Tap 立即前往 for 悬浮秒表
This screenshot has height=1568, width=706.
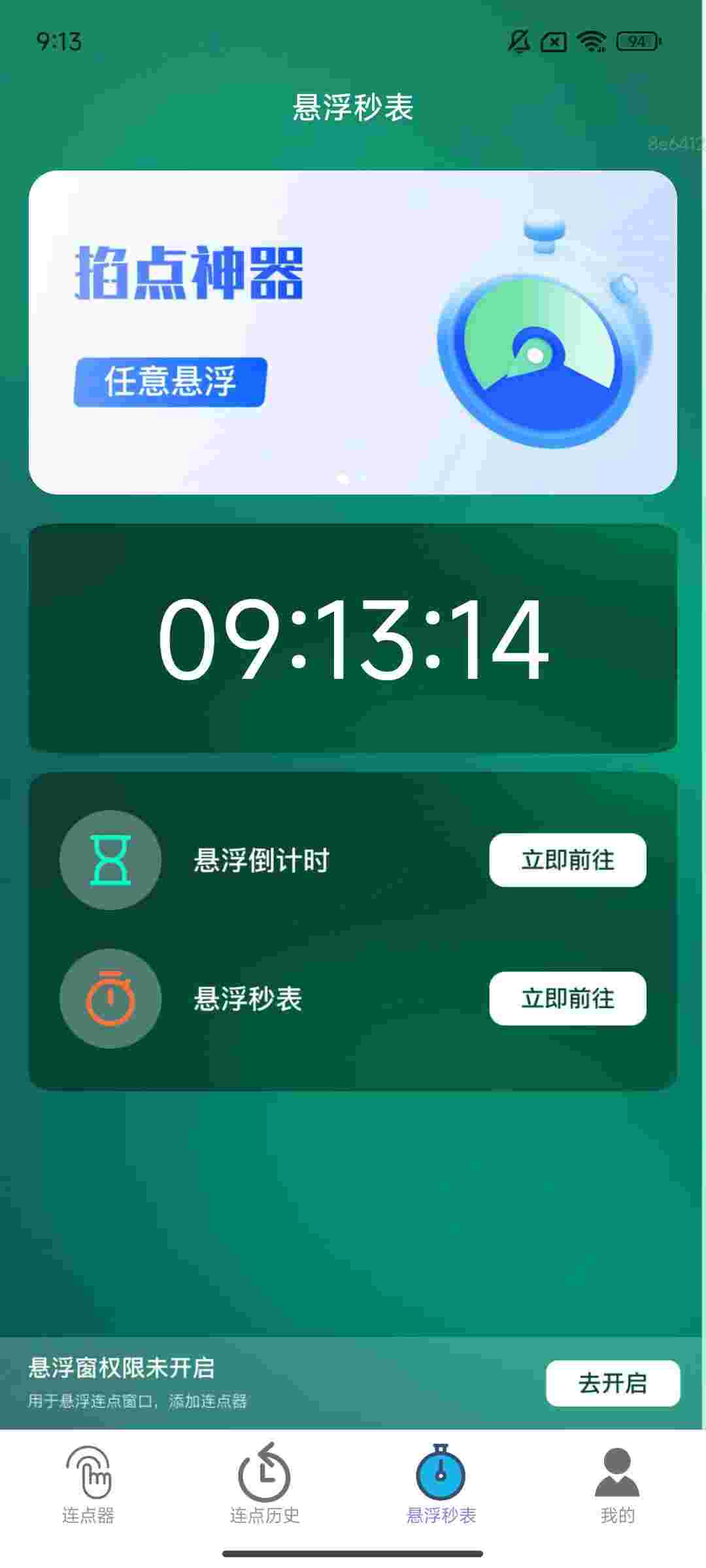pyautogui.click(x=567, y=998)
